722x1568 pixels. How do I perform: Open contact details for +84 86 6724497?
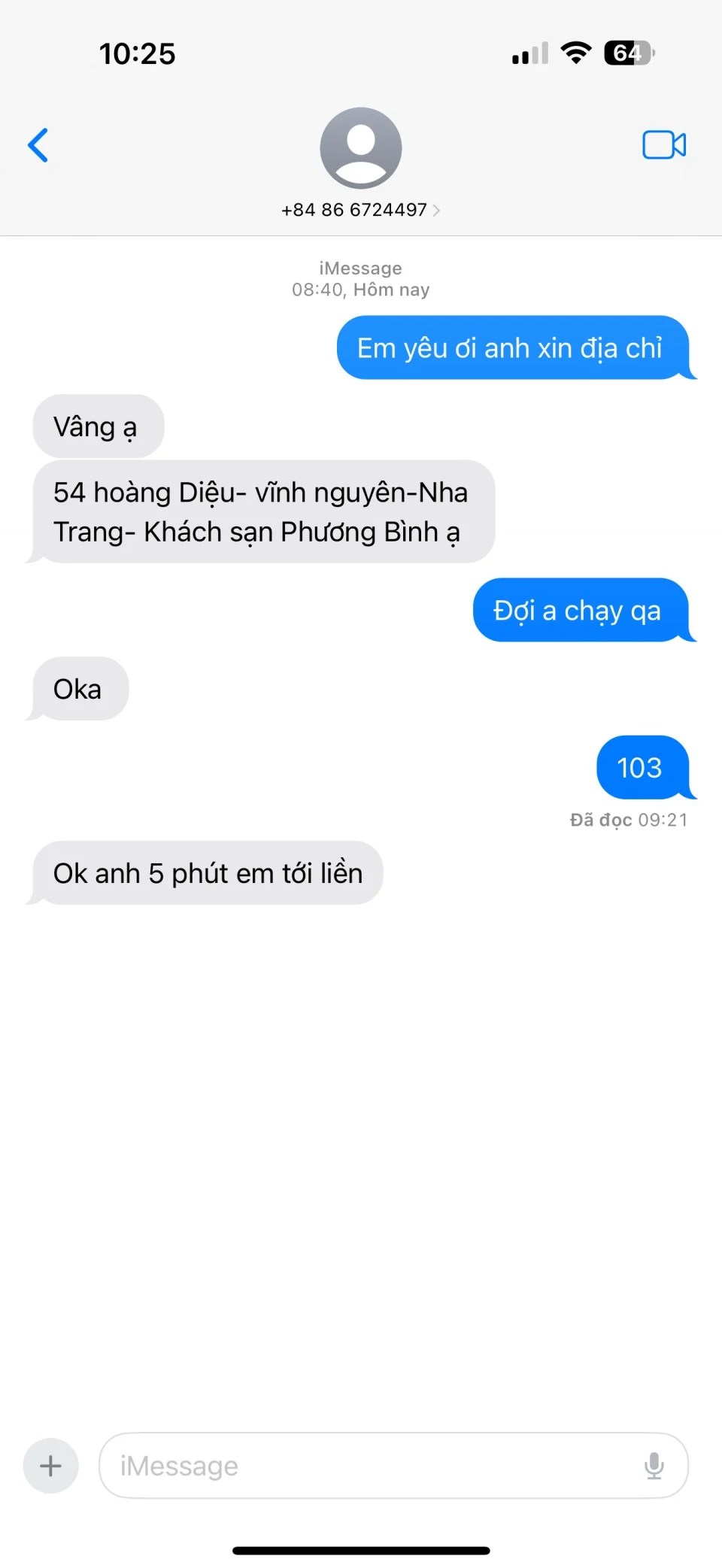(359, 210)
